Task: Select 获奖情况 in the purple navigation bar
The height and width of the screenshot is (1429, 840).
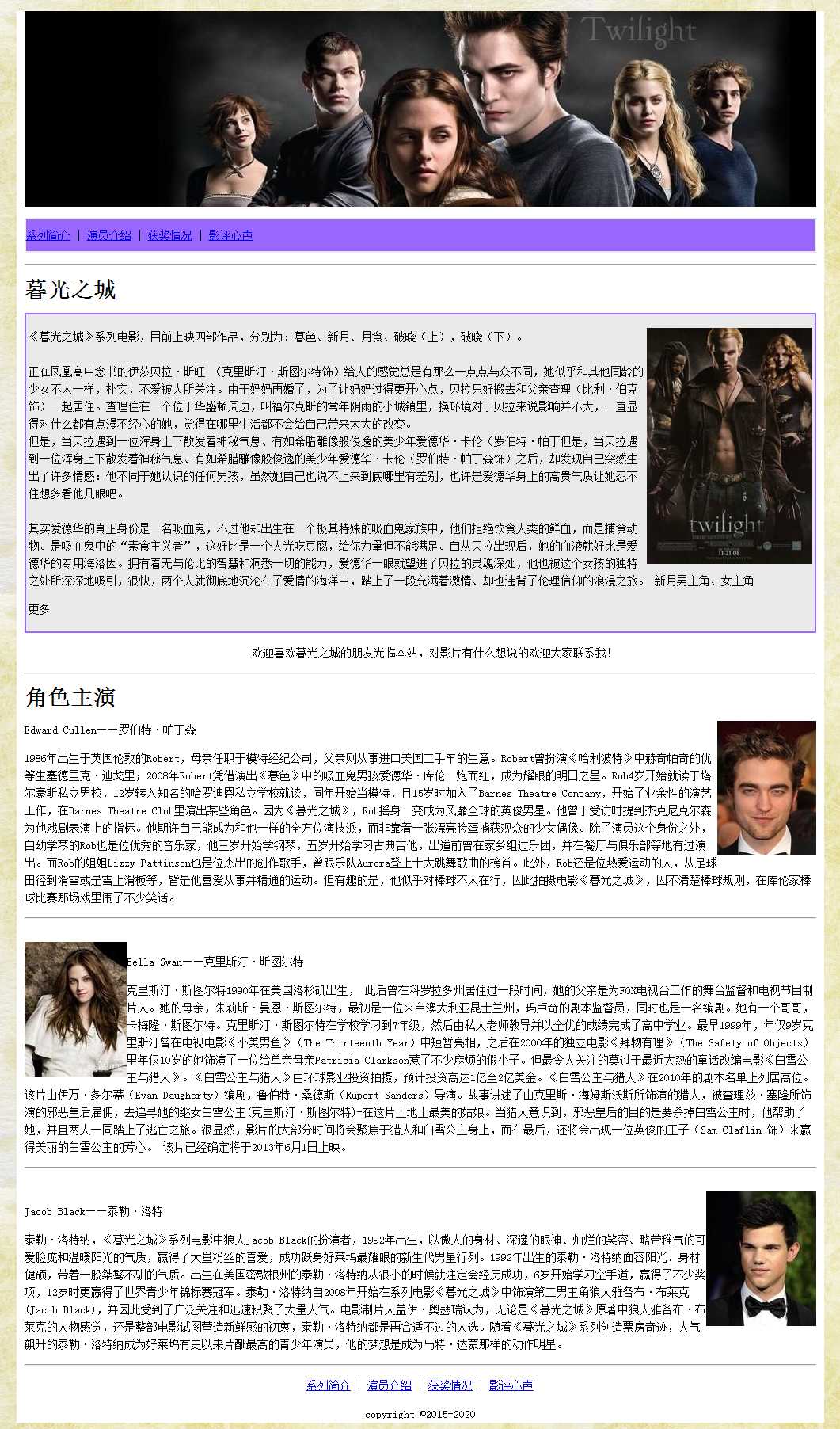Action: [169, 235]
